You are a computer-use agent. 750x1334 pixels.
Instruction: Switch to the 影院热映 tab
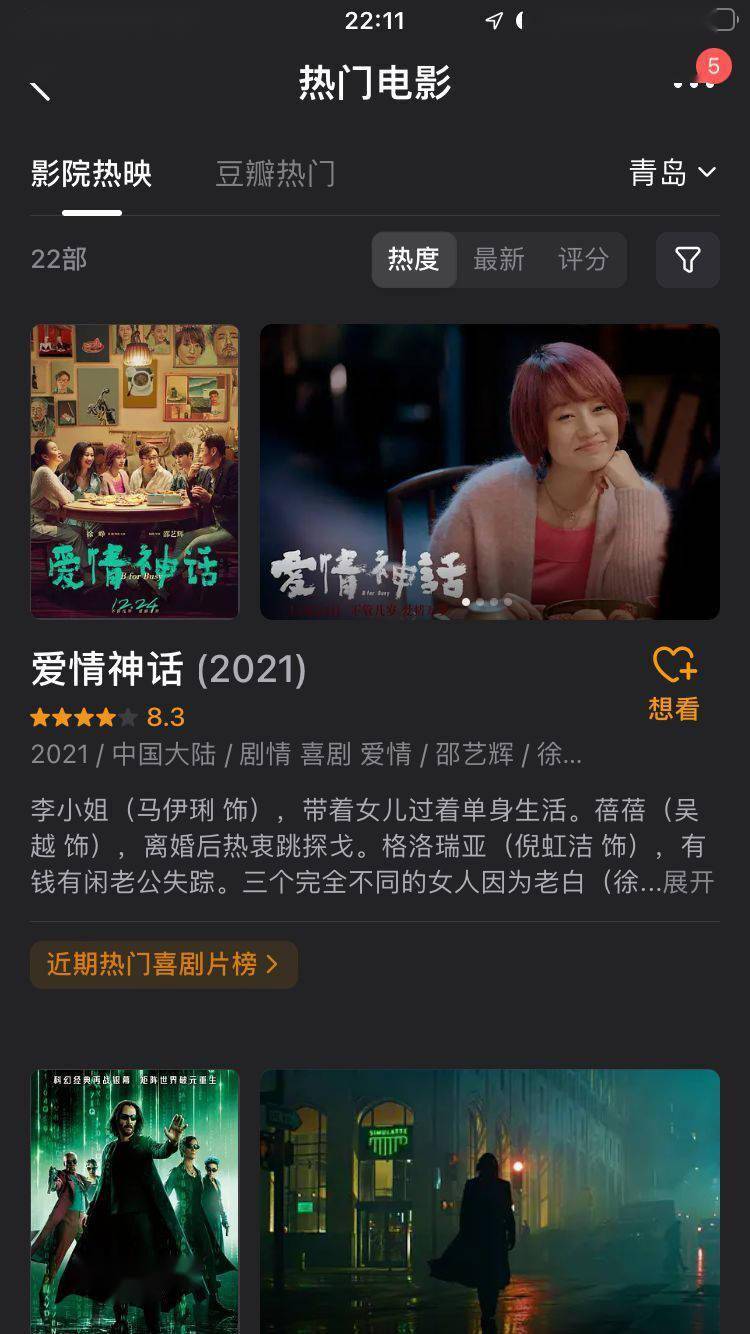[x=91, y=173]
